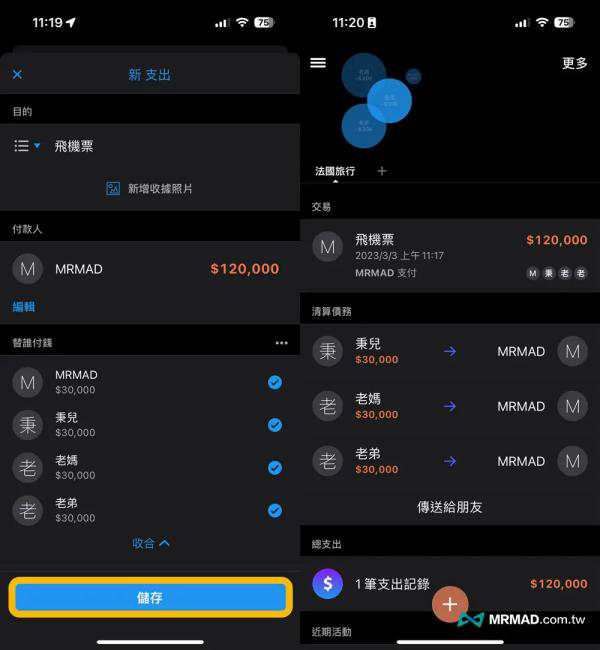This screenshot has height=650, width=600.
Task: Close the new expense form
Action: point(17,74)
